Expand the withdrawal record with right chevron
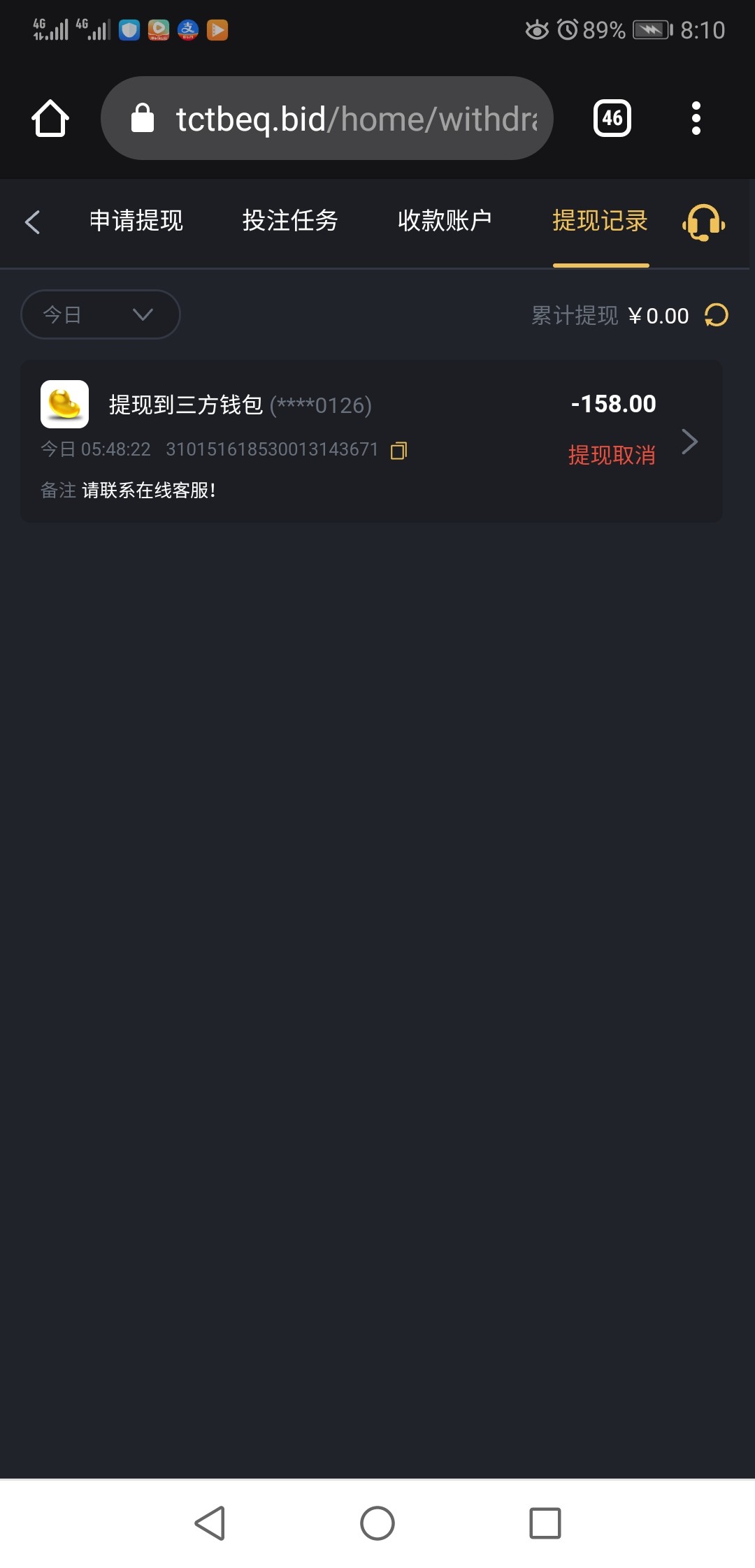Viewport: 755px width, 1568px height. (x=691, y=442)
